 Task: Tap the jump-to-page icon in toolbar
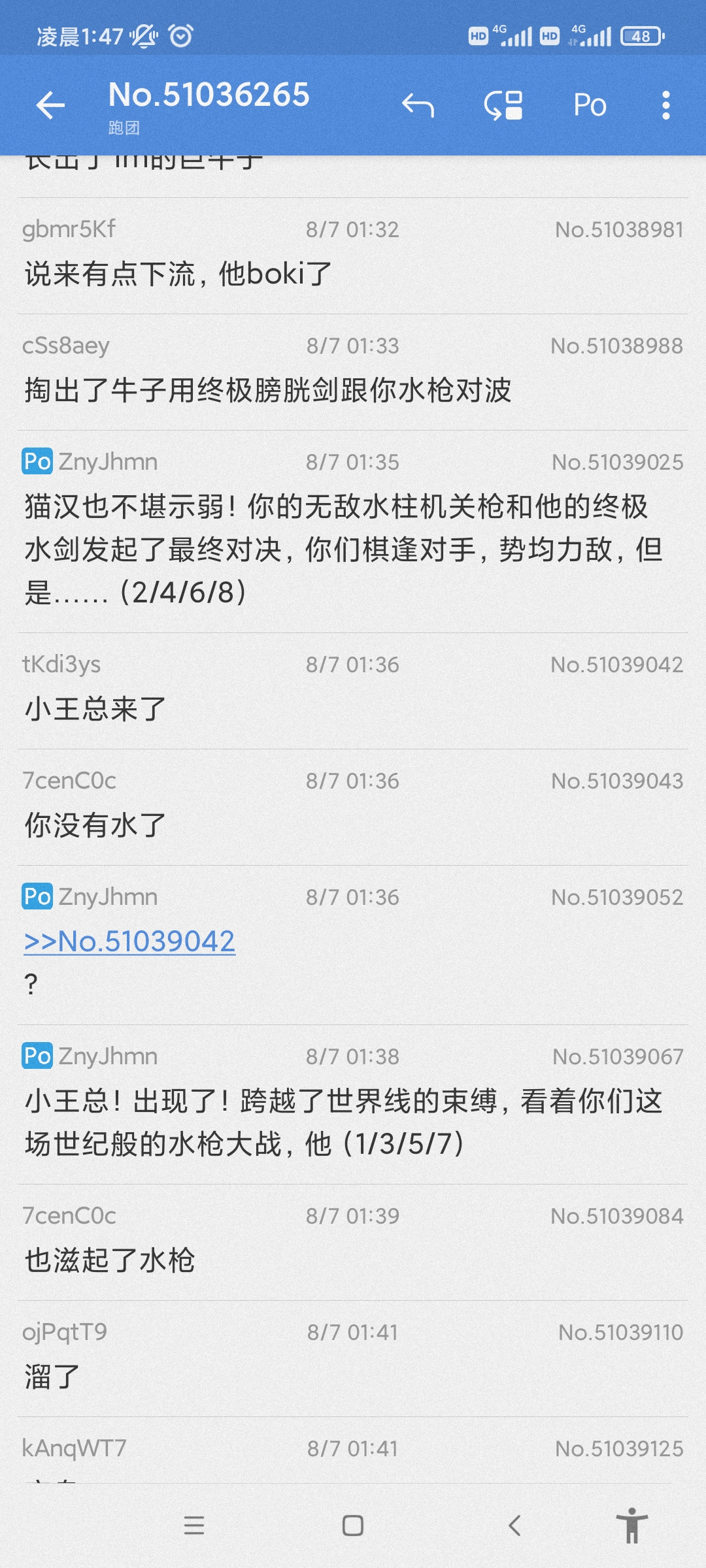click(x=503, y=105)
